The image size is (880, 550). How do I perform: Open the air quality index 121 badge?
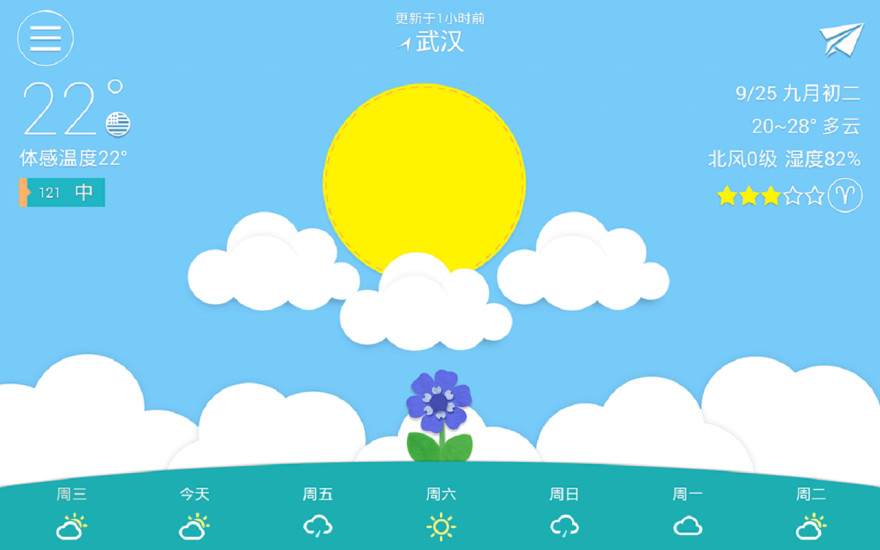tap(62, 192)
